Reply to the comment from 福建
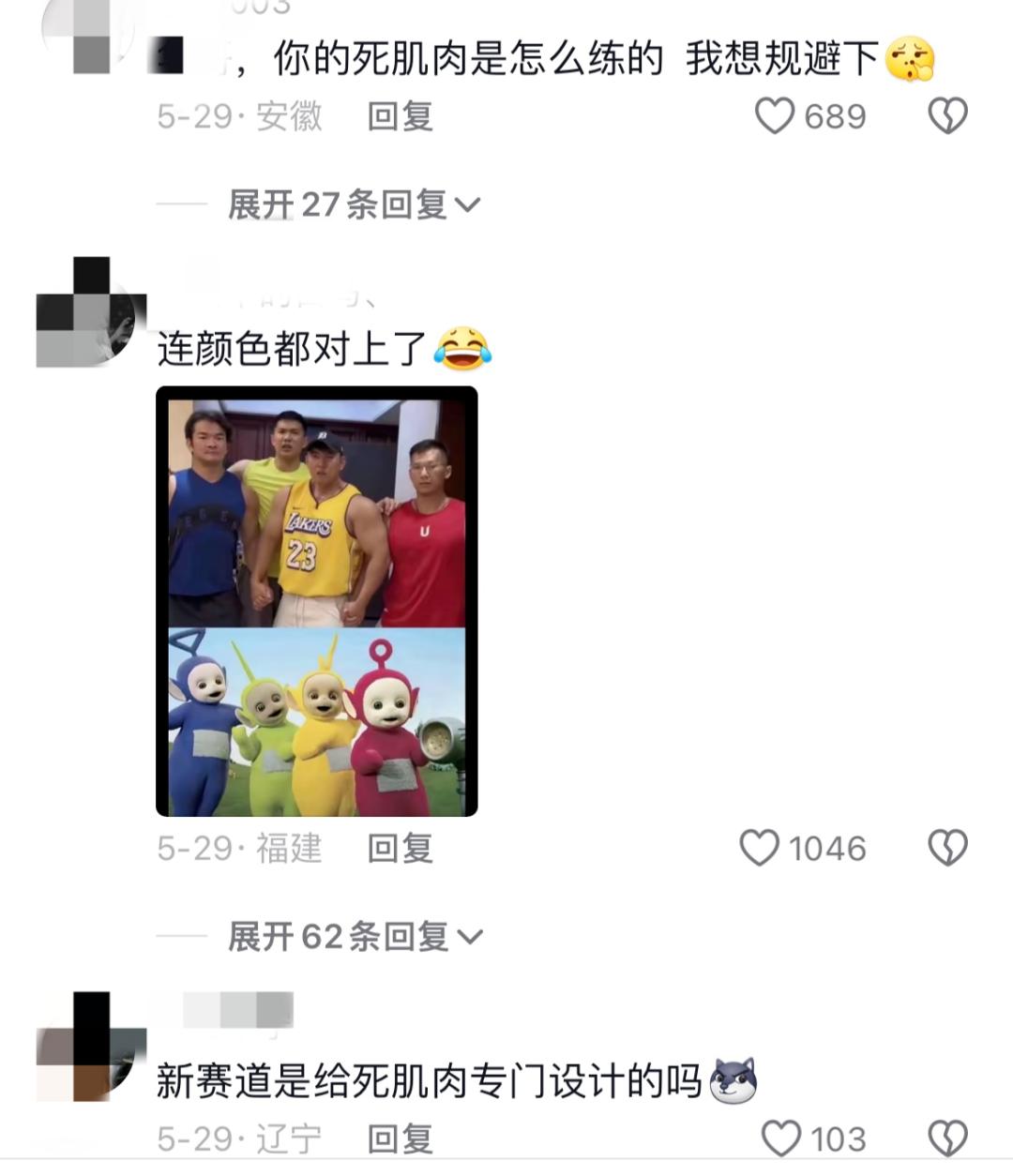Viewport: 1013px width, 1176px height. tap(400, 848)
